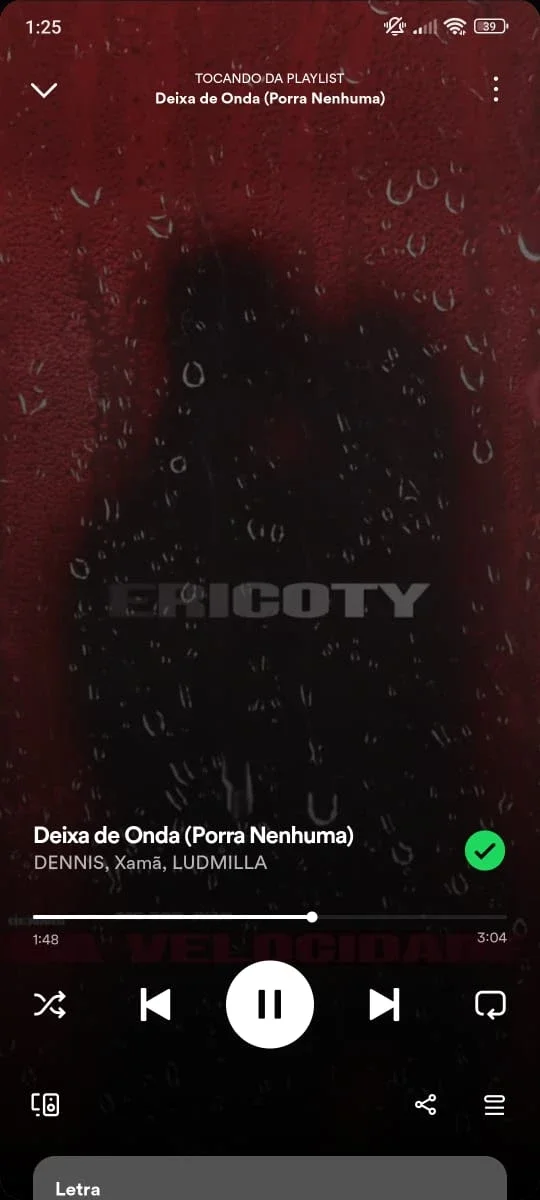Open the connect to device picker
540x1200 pixels.
click(x=45, y=1105)
